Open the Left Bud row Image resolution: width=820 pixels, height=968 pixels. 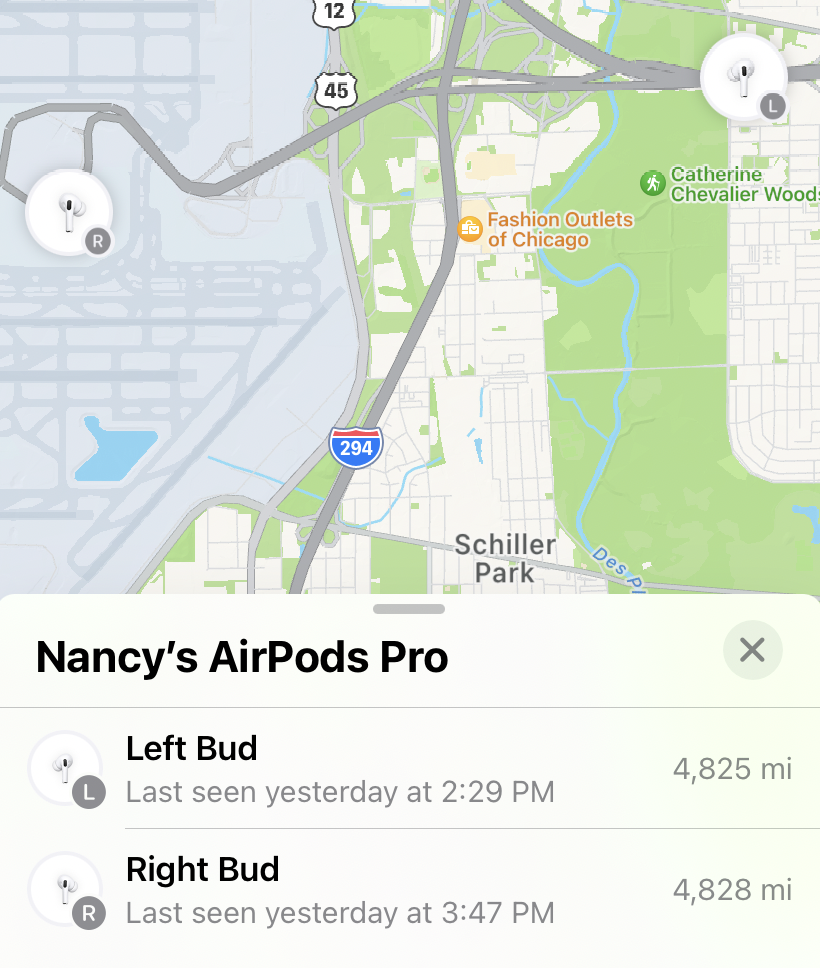[410, 769]
